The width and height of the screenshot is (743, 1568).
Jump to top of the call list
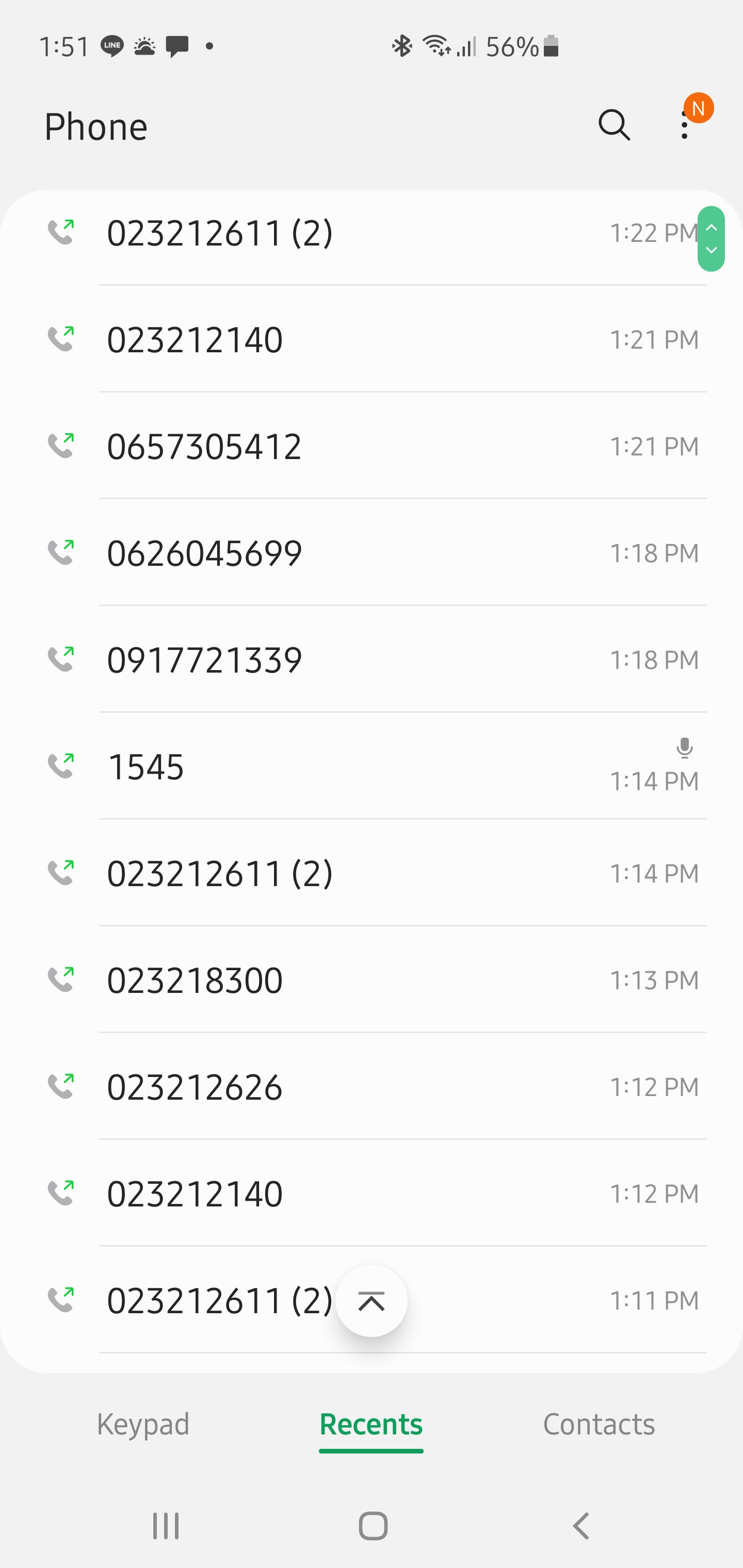point(371,1301)
